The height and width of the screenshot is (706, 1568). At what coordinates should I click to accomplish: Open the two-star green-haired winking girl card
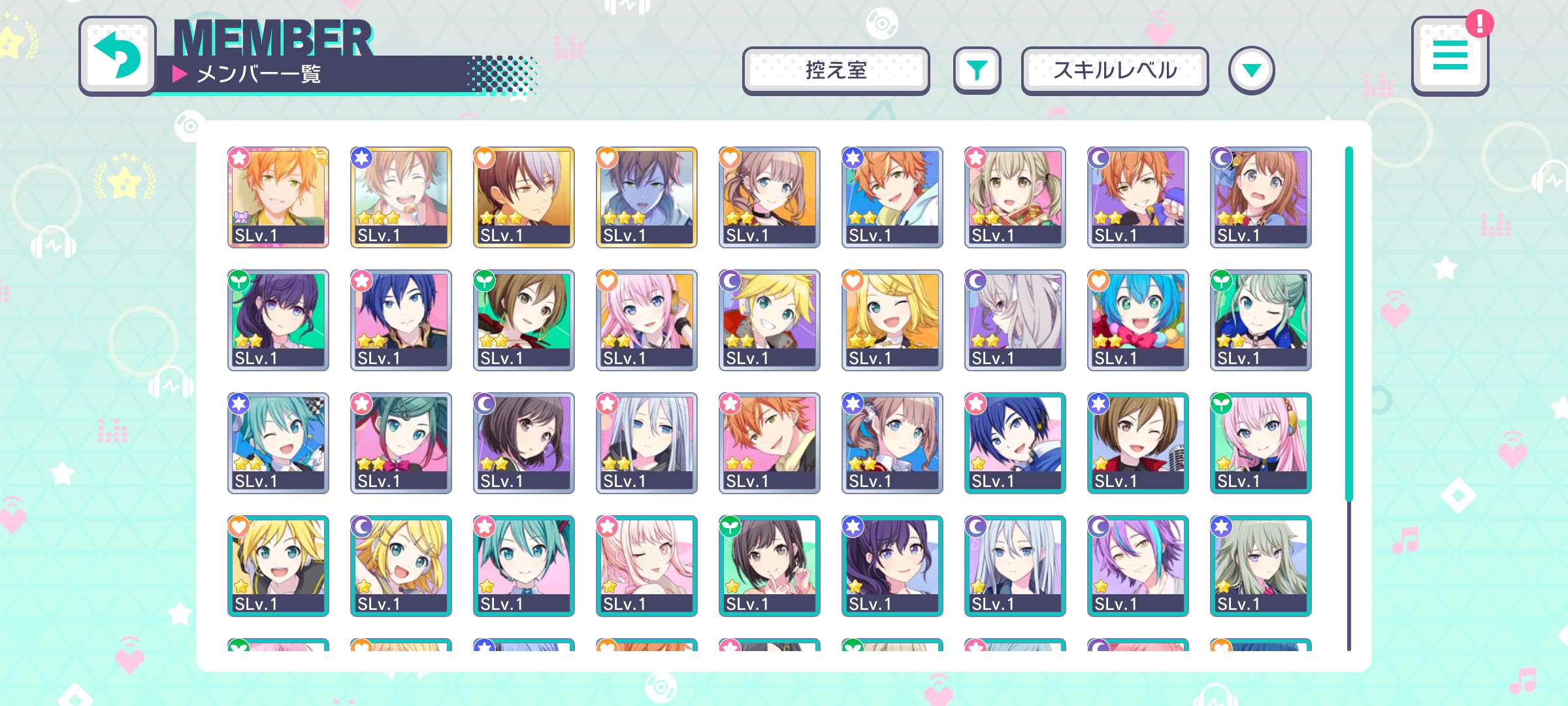pos(1260,320)
